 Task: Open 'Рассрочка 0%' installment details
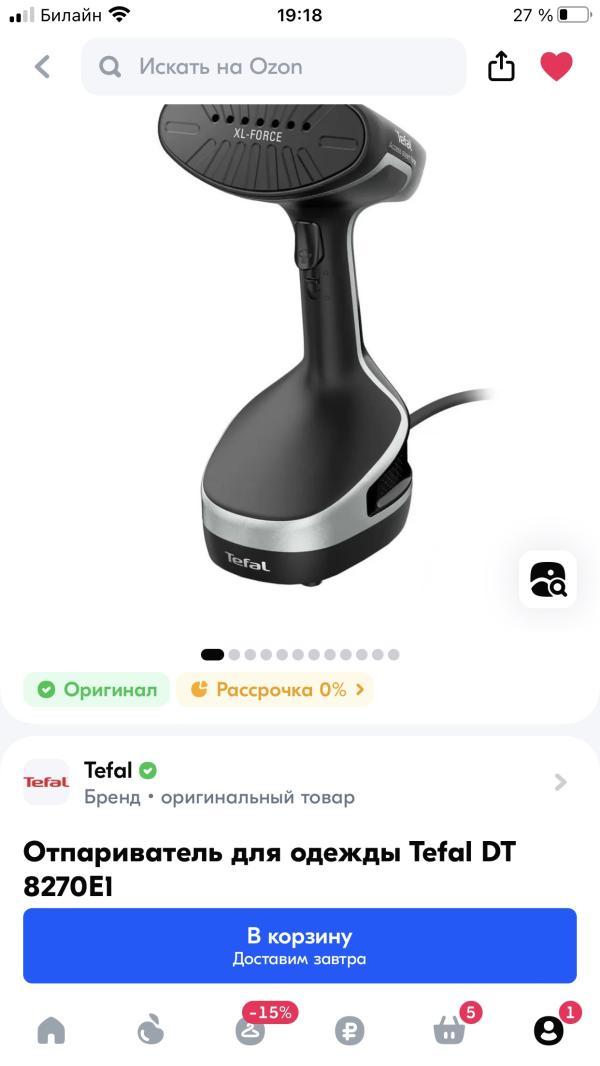pyautogui.click(x=274, y=689)
